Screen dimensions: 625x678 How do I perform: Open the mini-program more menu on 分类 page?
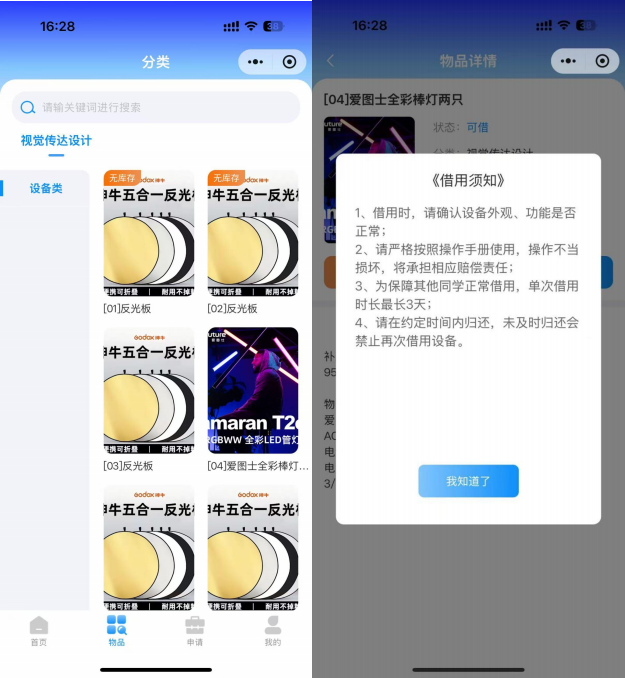click(256, 62)
